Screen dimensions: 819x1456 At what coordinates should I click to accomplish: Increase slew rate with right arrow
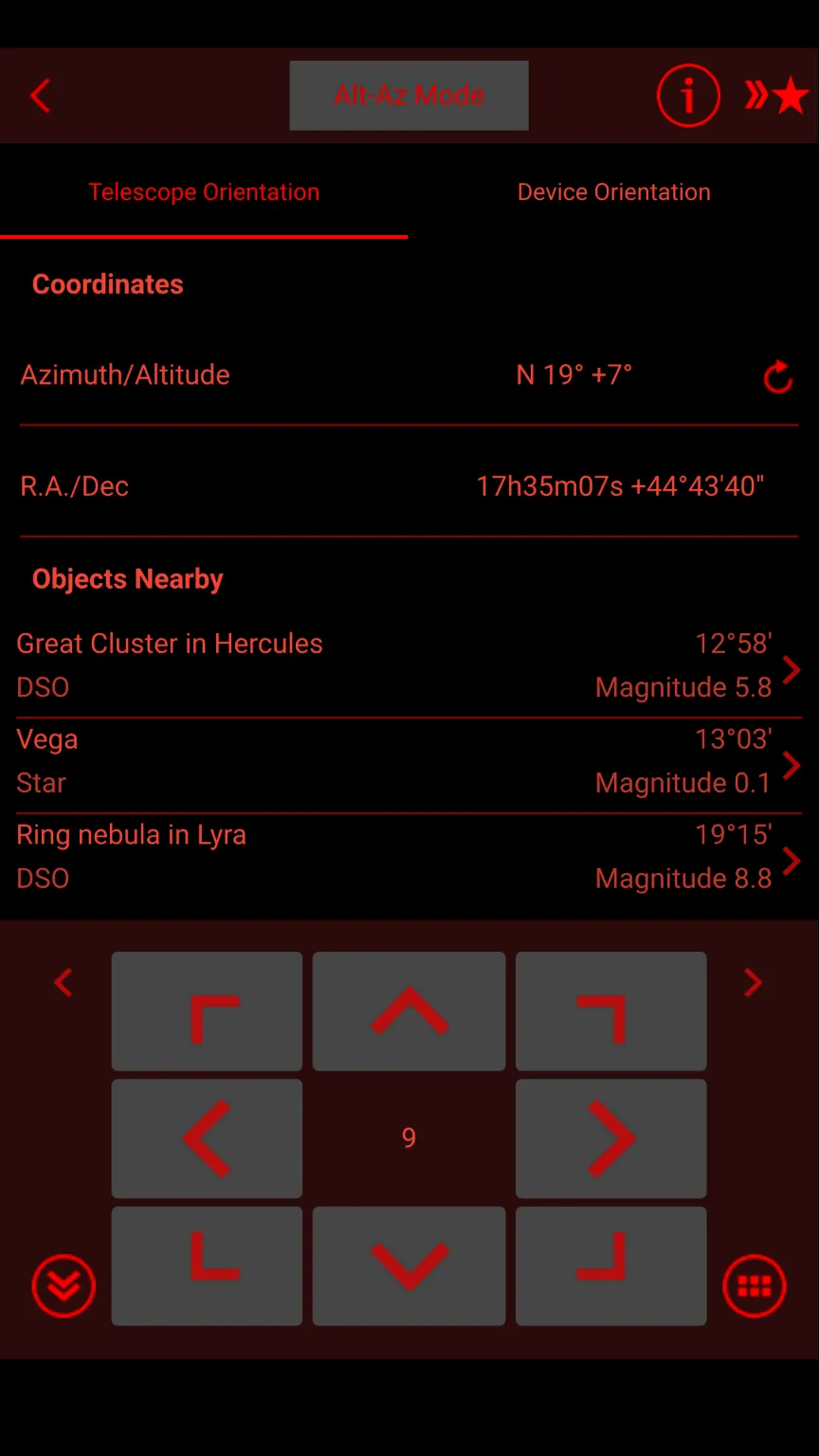coord(753,982)
